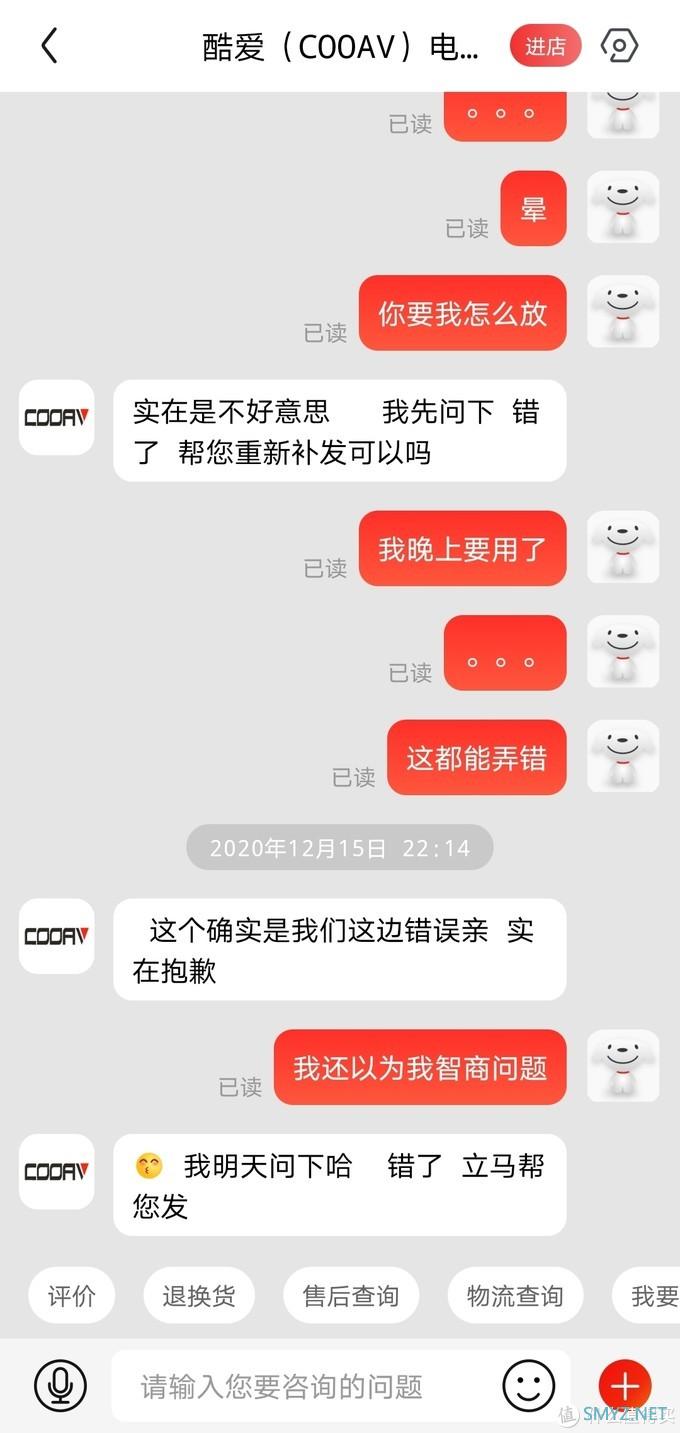680x1433 pixels.
Task: Select the 评价 quick chip
Action: pos(72,1296)
